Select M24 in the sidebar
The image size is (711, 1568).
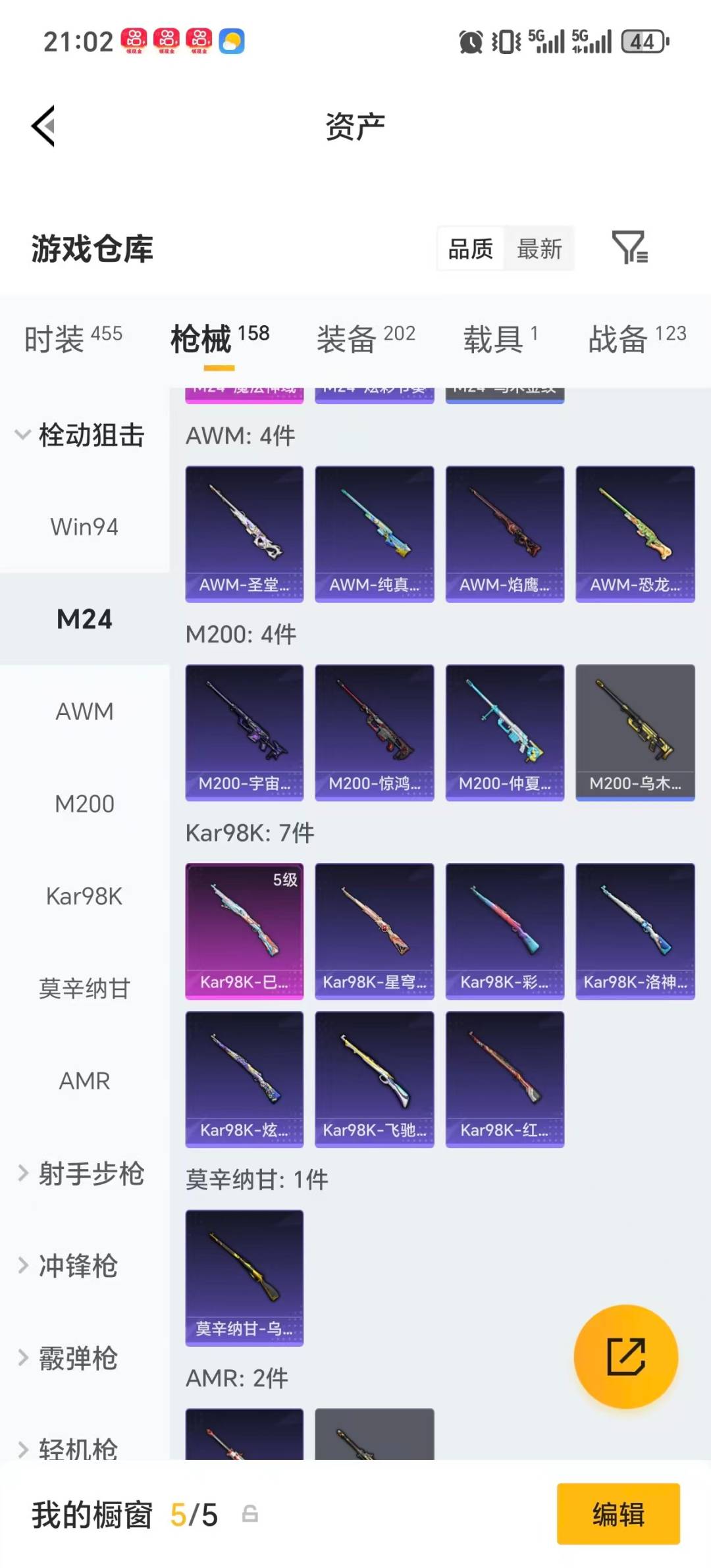click(84, 619)
